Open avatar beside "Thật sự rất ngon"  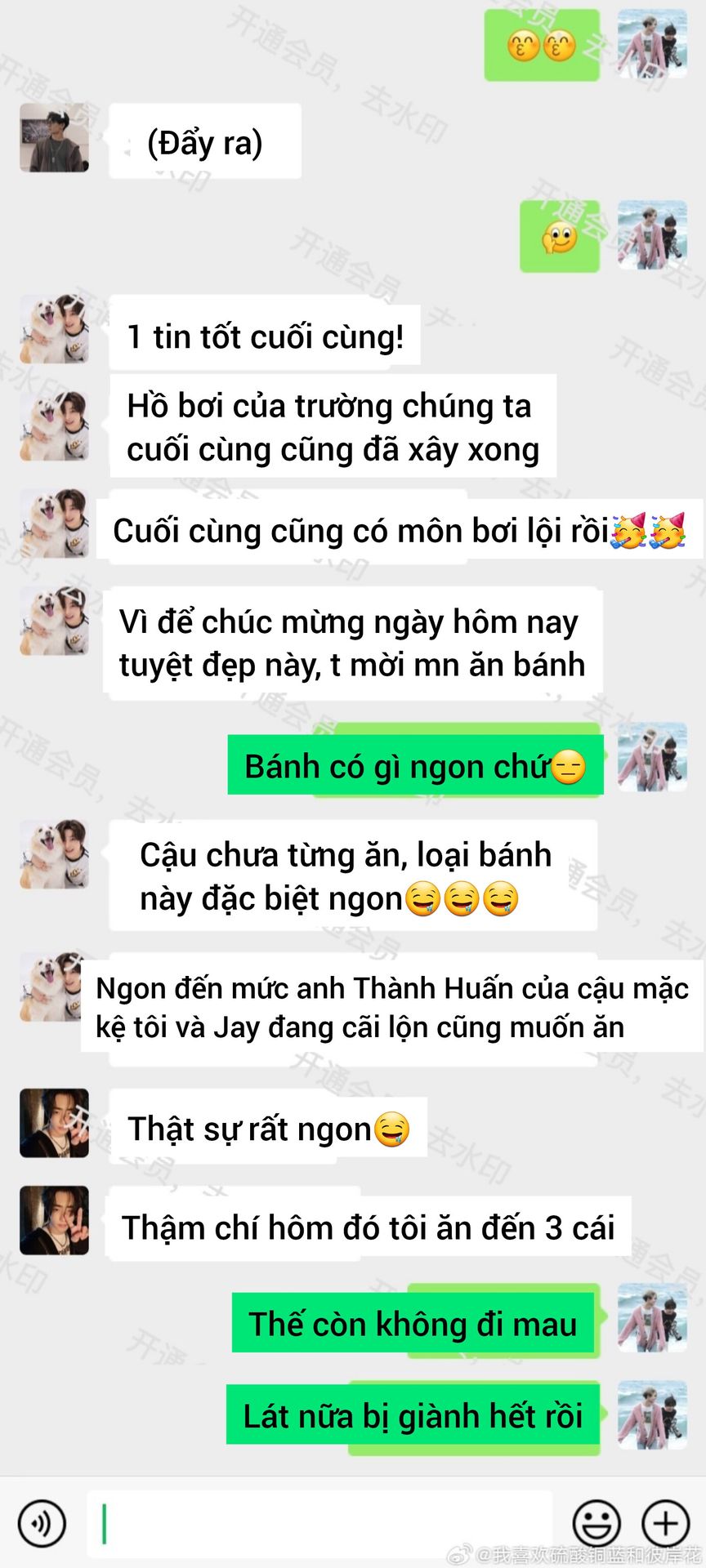click(x=54, y=1123)
